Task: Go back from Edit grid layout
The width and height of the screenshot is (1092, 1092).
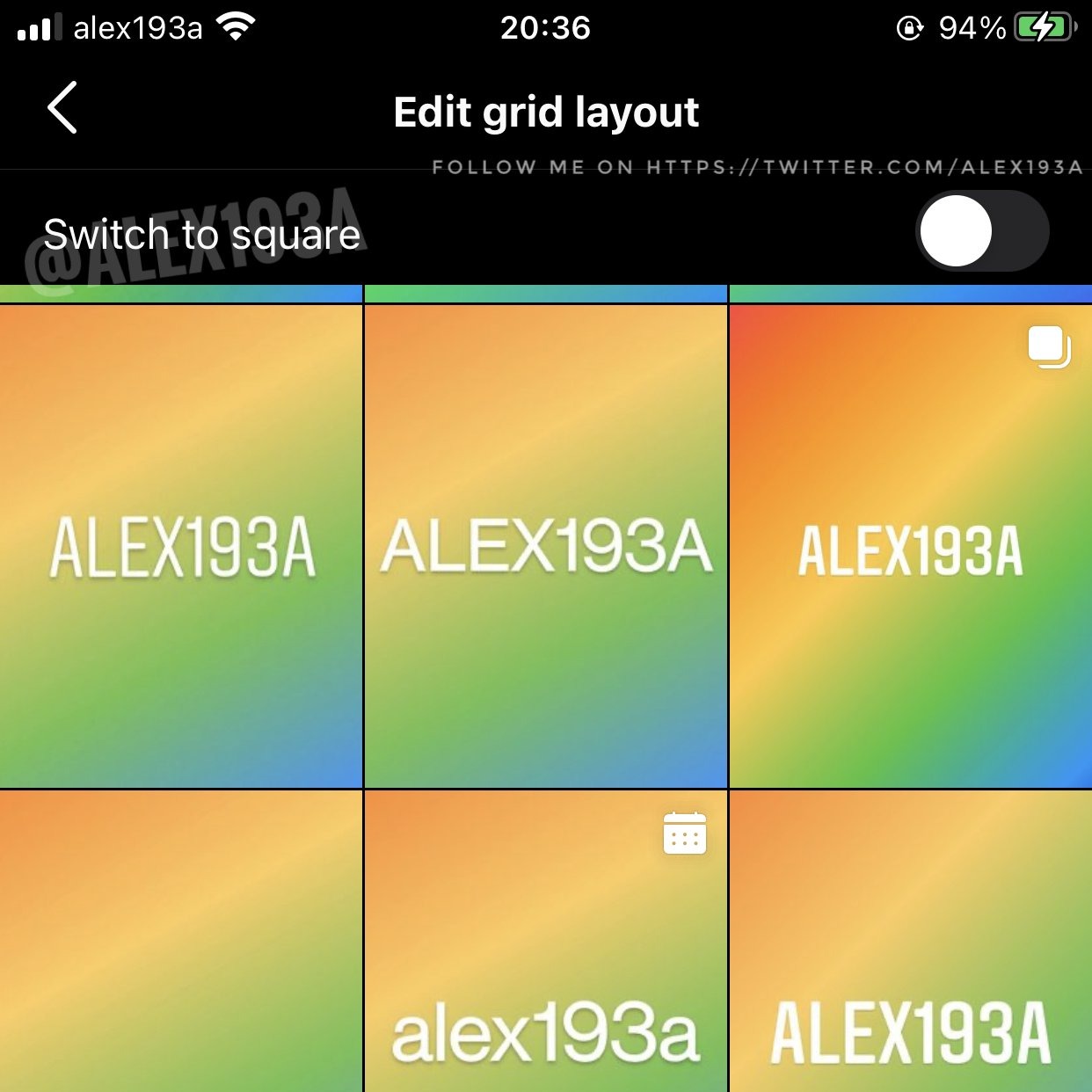Action: pos(62,108)
